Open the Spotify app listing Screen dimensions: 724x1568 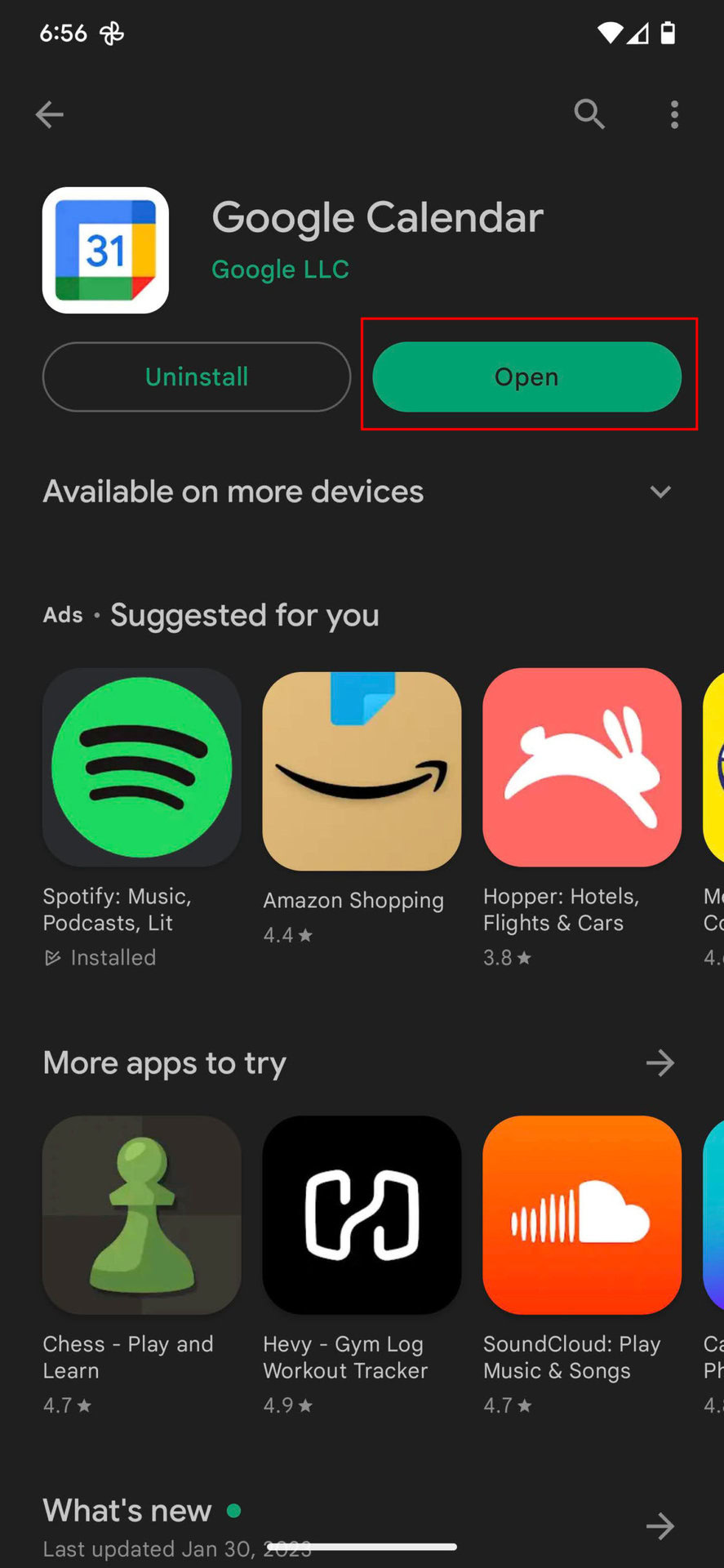click(142, 768)
